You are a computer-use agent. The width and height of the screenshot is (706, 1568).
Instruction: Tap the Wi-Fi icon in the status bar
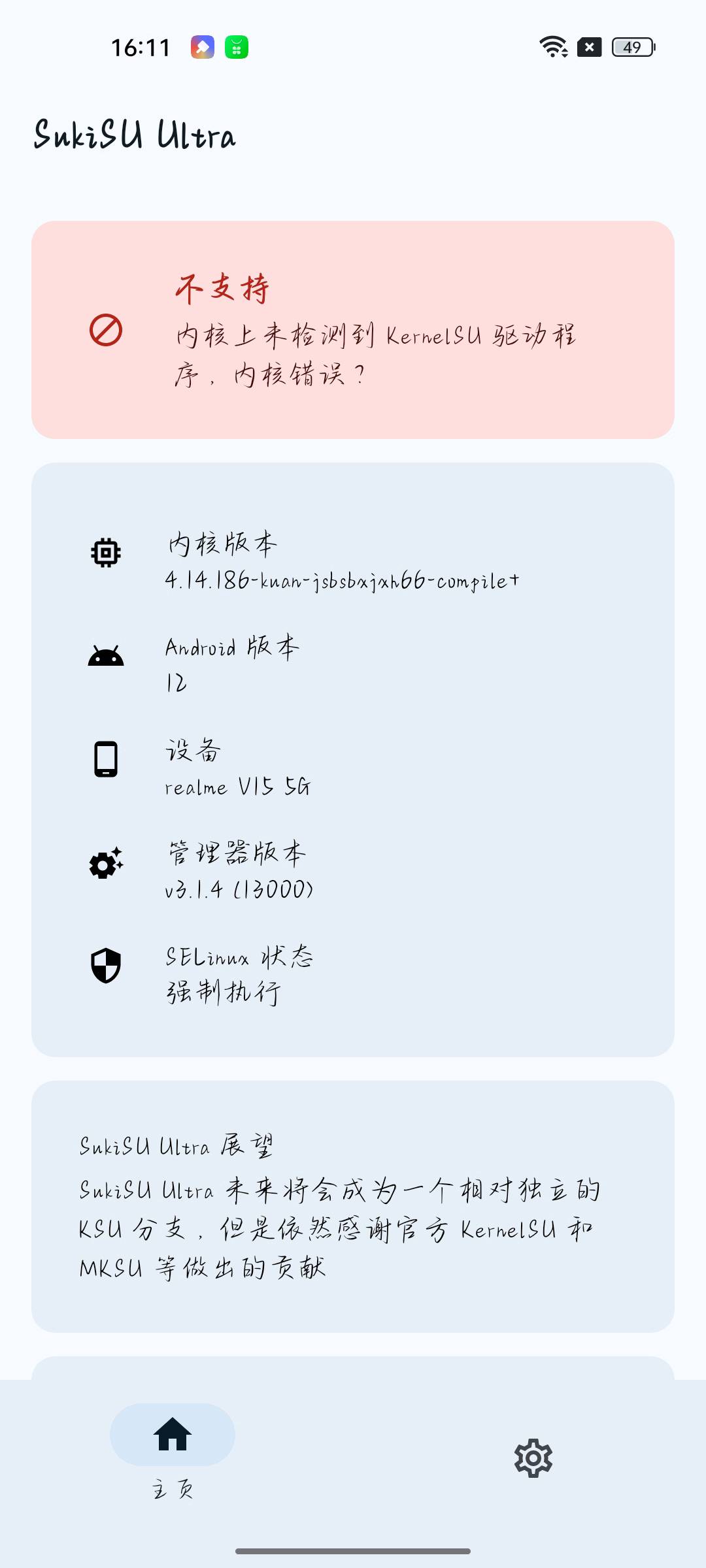[551, 46]
